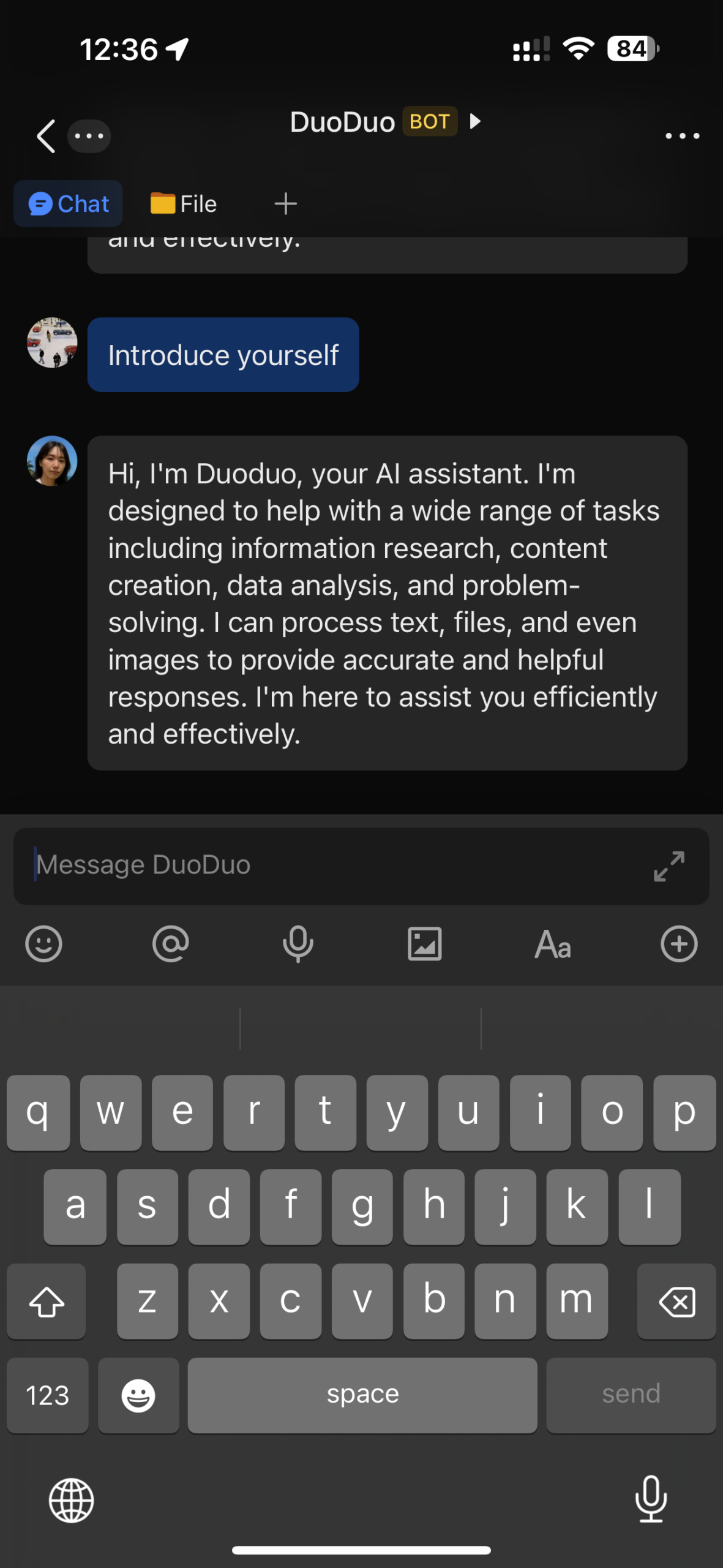Viewport: 723px width, 1568px height.
Task: Open the emoji sticker picker in toolbar
Action: point(43,944)
